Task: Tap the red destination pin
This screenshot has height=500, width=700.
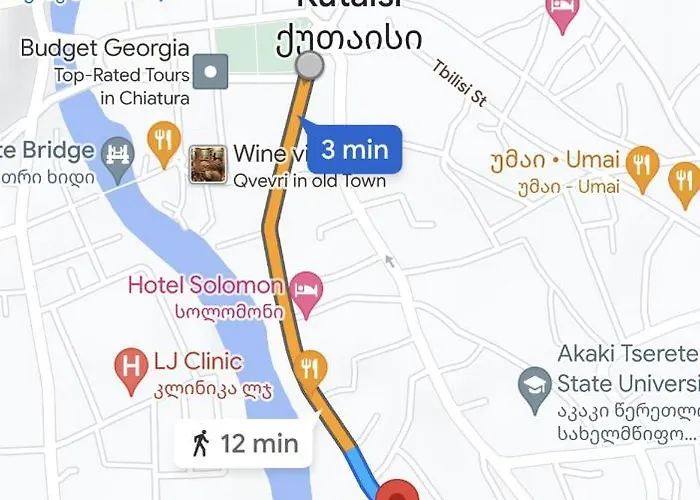Action: tap(398, 491)
